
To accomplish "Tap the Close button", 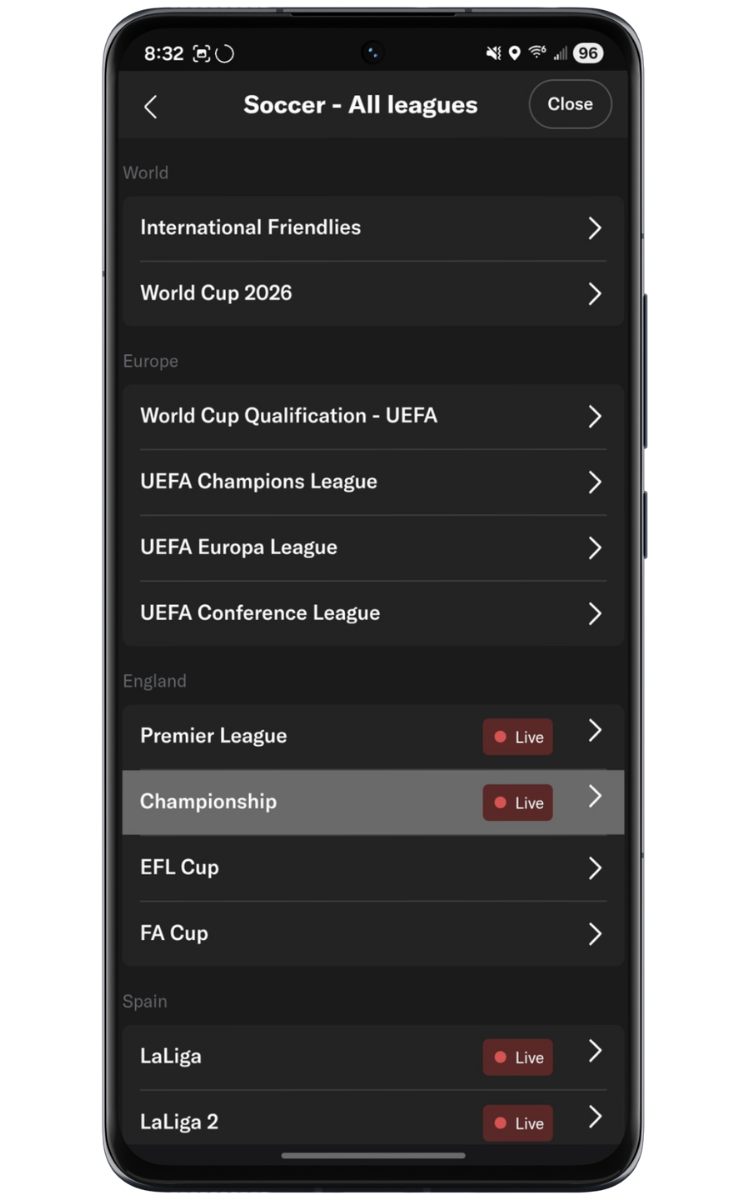I will pos(570,104).
